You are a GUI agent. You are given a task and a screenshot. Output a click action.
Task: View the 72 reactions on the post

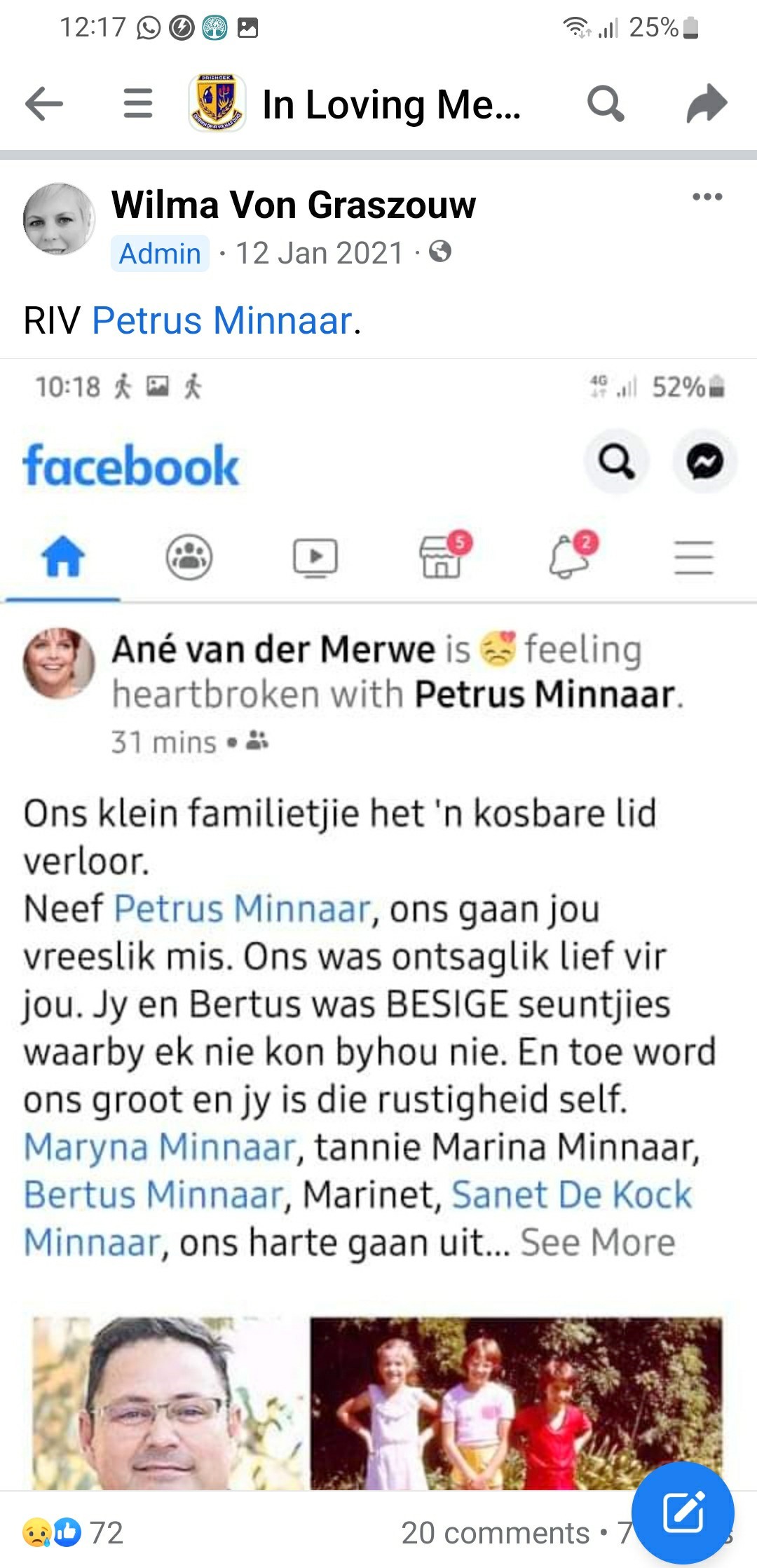click(73, 1532)
